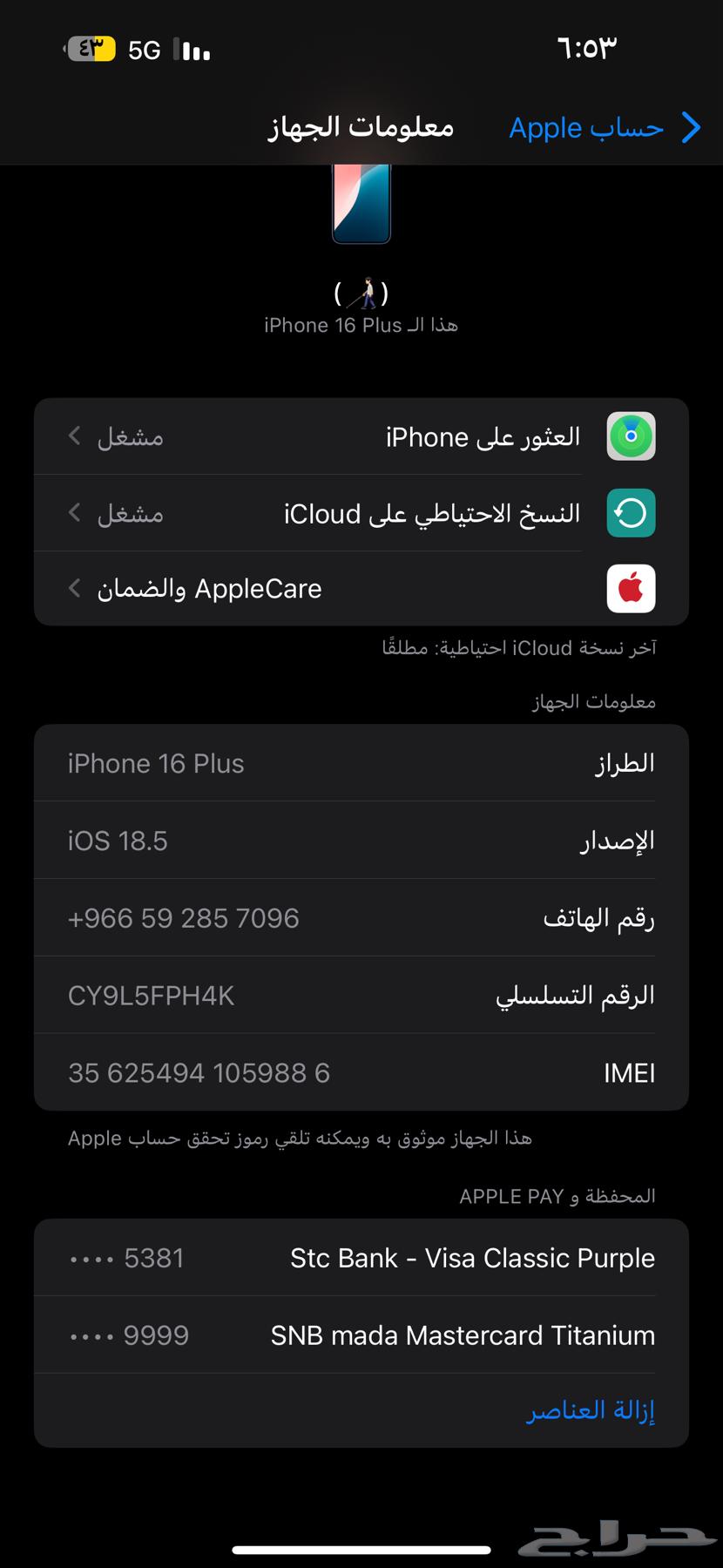This screenshot has width=723, height=1568.
Task: Expand the iCloud backup disclosure arrow
Action: pos(73,513)
